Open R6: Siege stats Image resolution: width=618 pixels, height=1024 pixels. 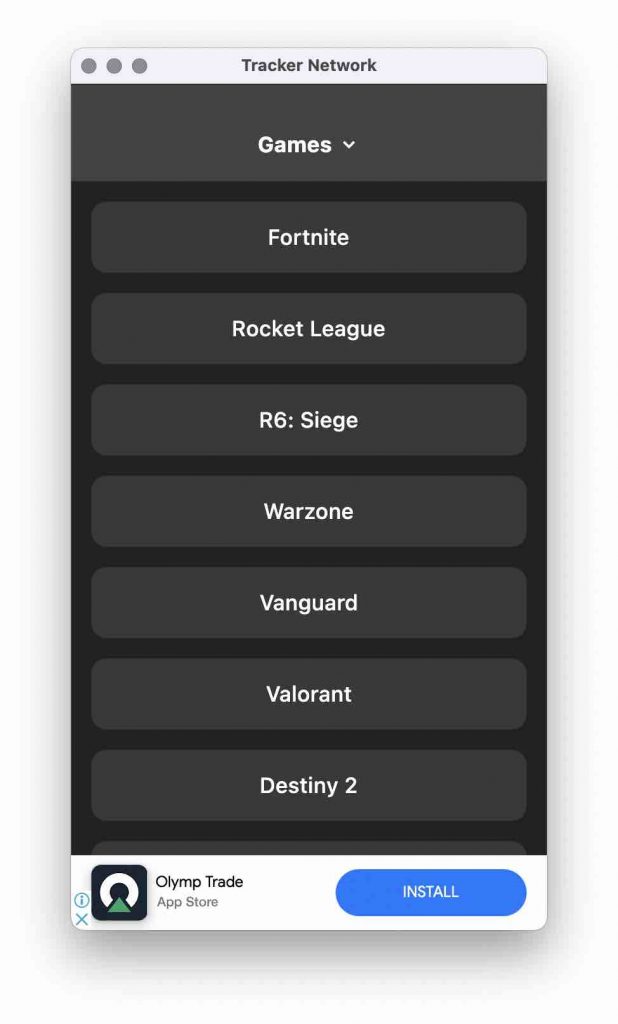308,420
